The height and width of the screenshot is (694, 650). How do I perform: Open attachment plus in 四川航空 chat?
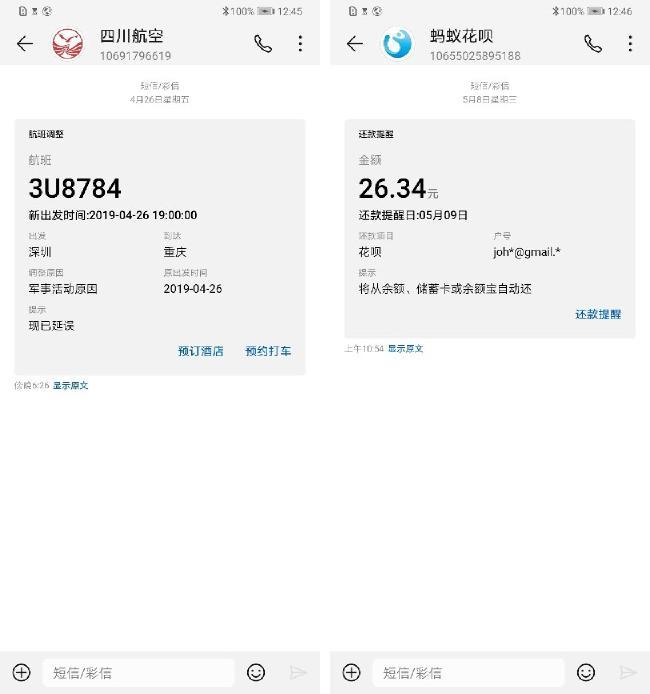pyautogui.click(x=21, y=672)
